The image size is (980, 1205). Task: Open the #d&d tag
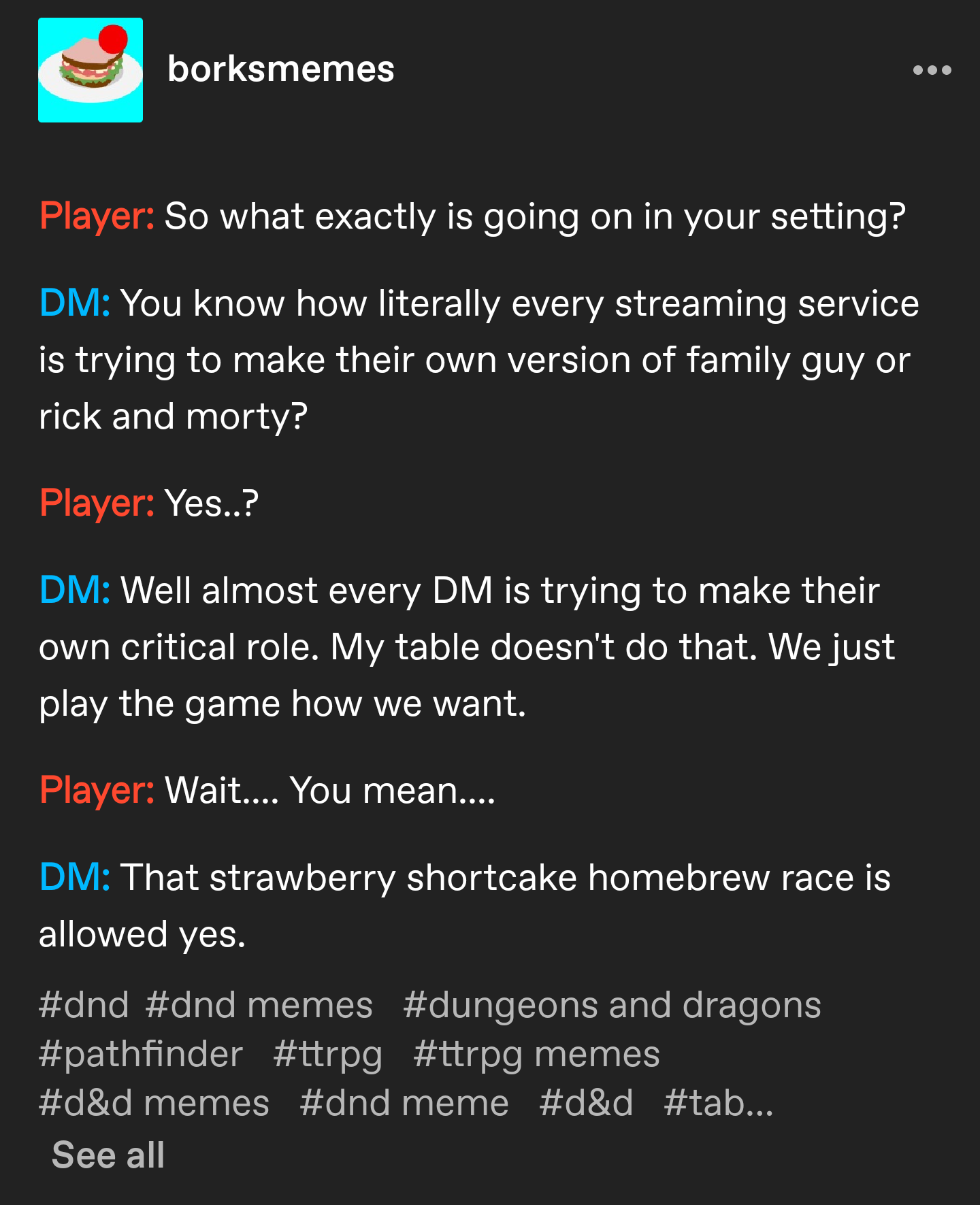pos(587,1102)
